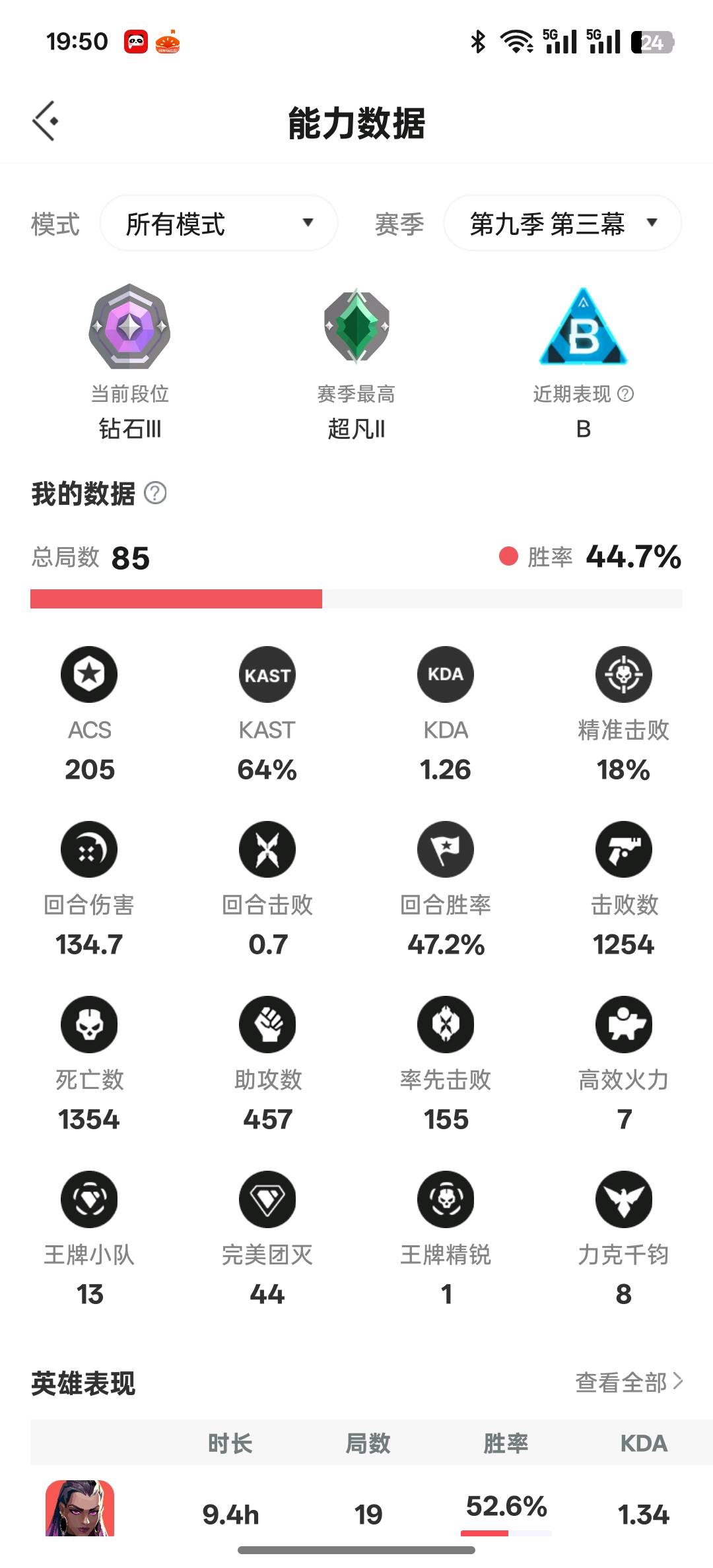Open 查看全部 for hero performance
Viewport: 713px width, 1568px height.
[629, 1382]
